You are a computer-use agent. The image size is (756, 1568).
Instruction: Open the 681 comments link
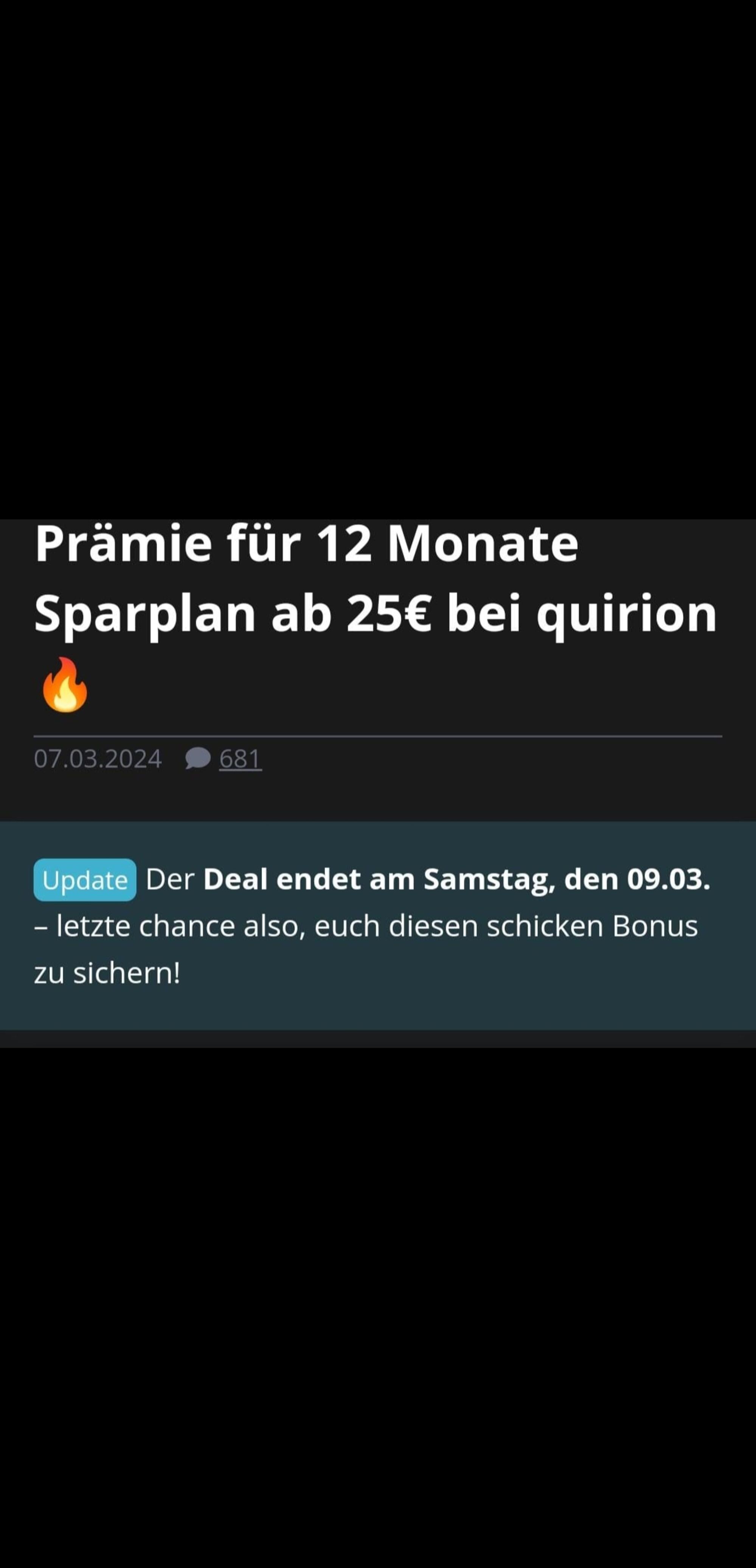point(240,759)
